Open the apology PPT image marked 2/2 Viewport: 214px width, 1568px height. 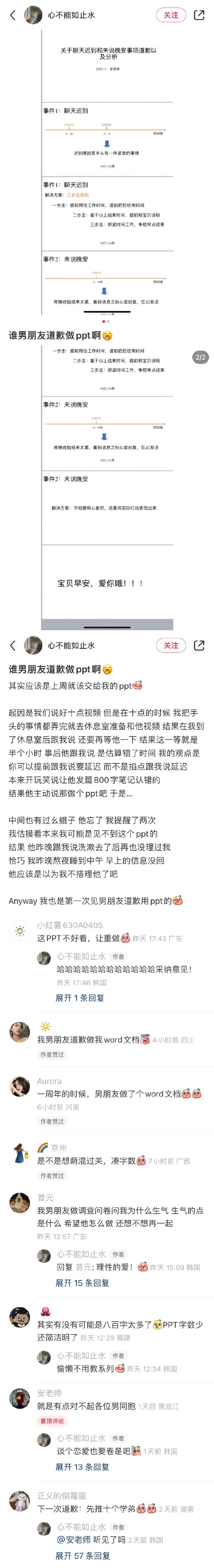(107, 481)
